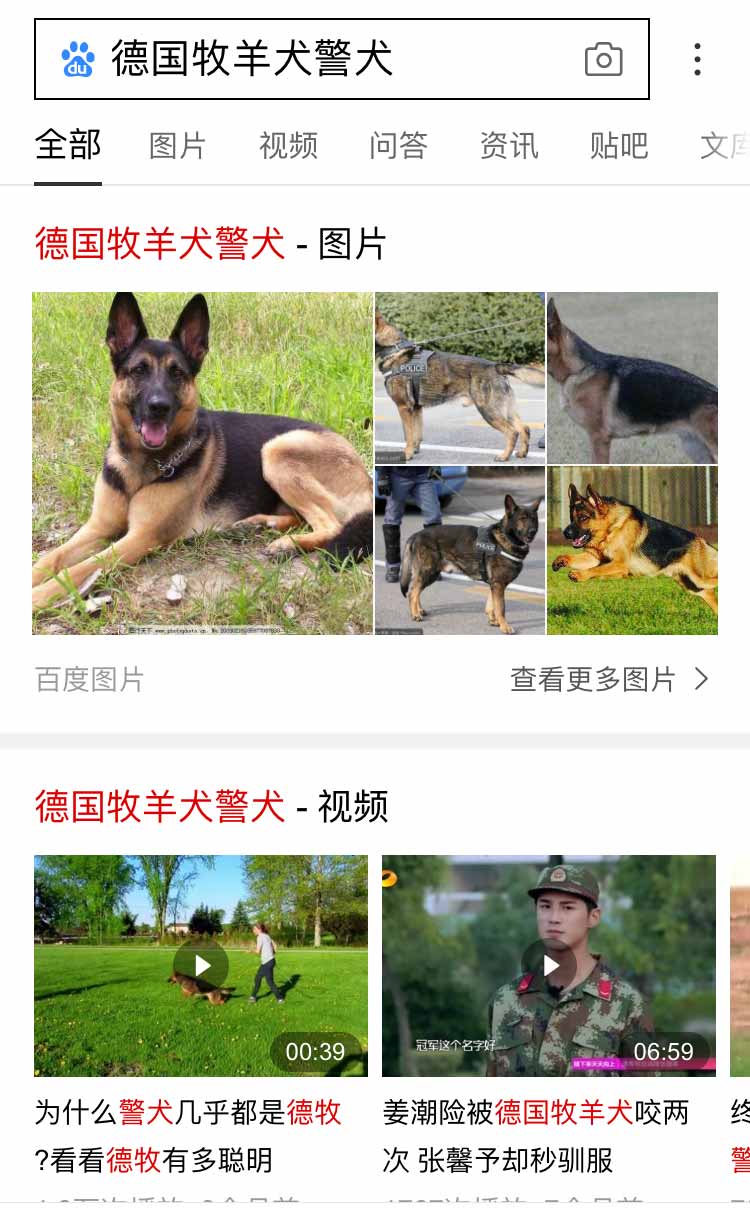The width and height of the screenshot is (750, 1208).
Task: Tap the search box with 德国牧羊犬警犬
Action: point(342,59)
